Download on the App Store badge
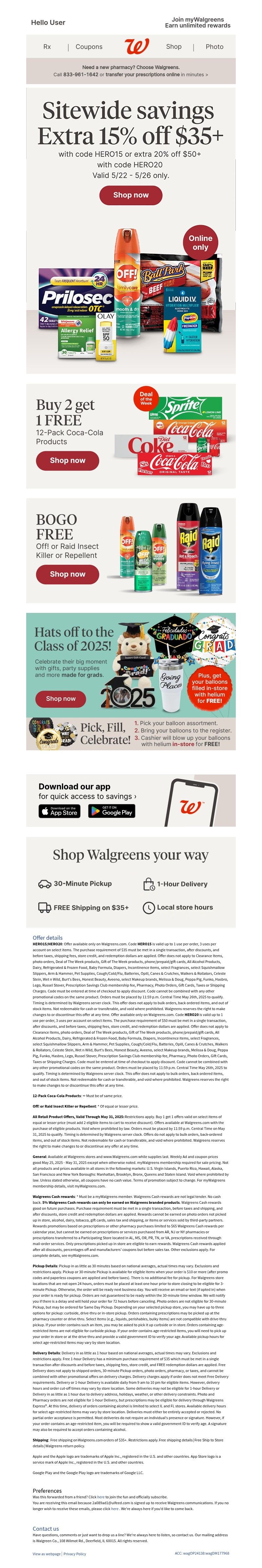 point(60,811)
